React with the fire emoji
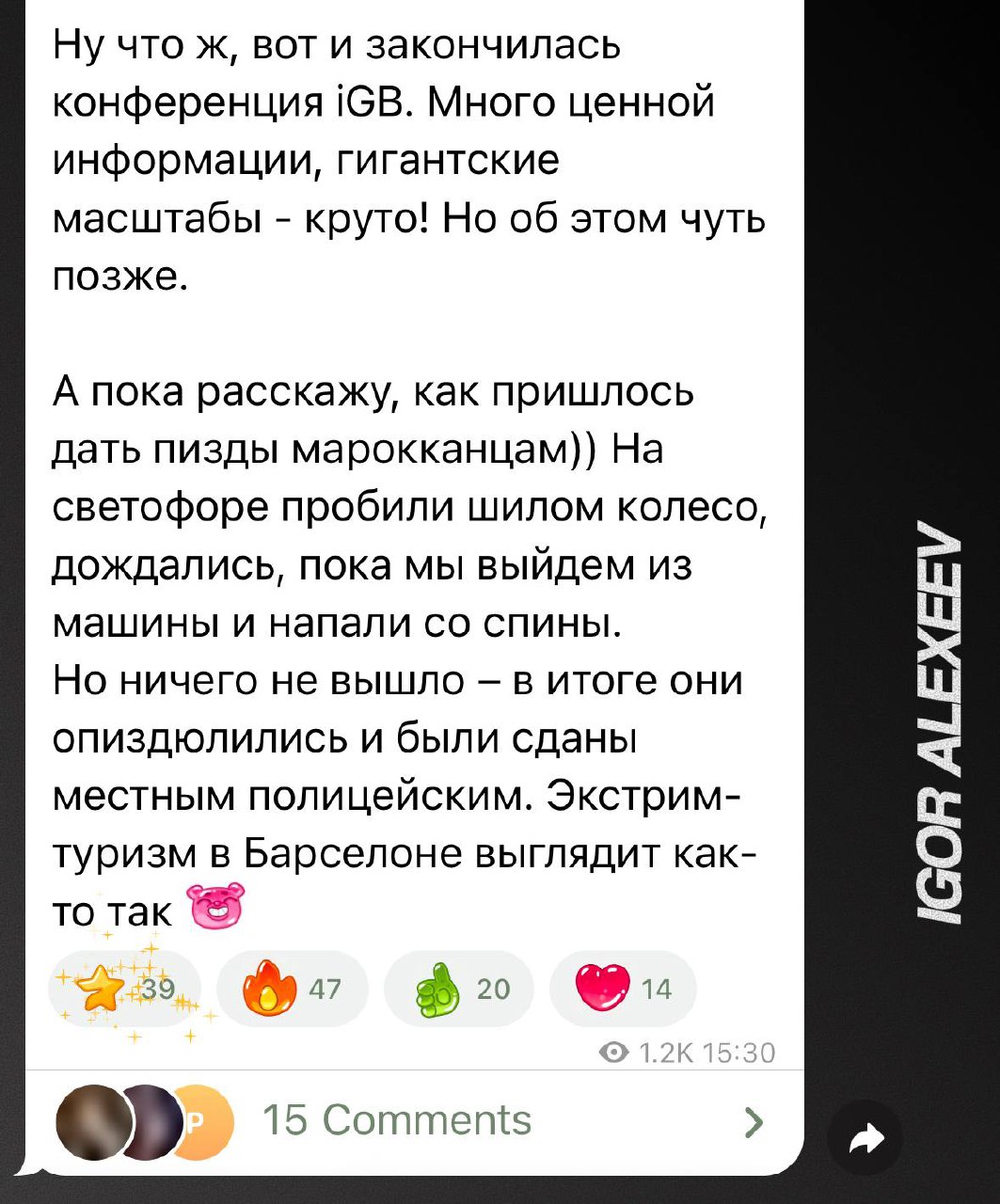 coord(292,989)
